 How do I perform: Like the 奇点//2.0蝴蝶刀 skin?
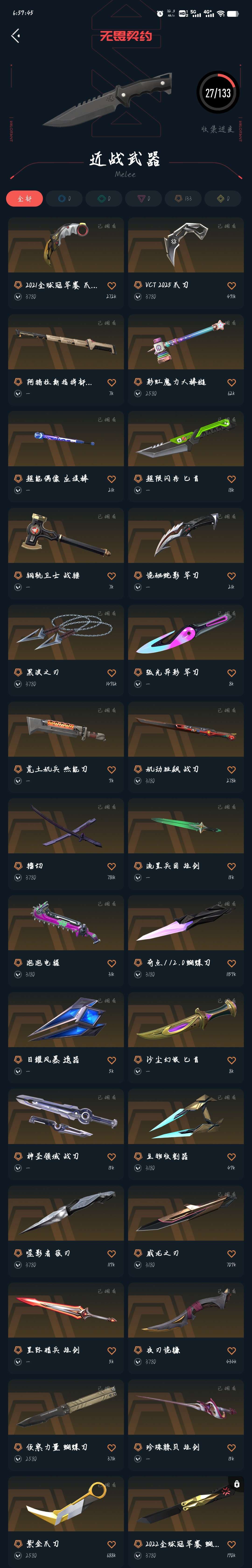point(231,963)
